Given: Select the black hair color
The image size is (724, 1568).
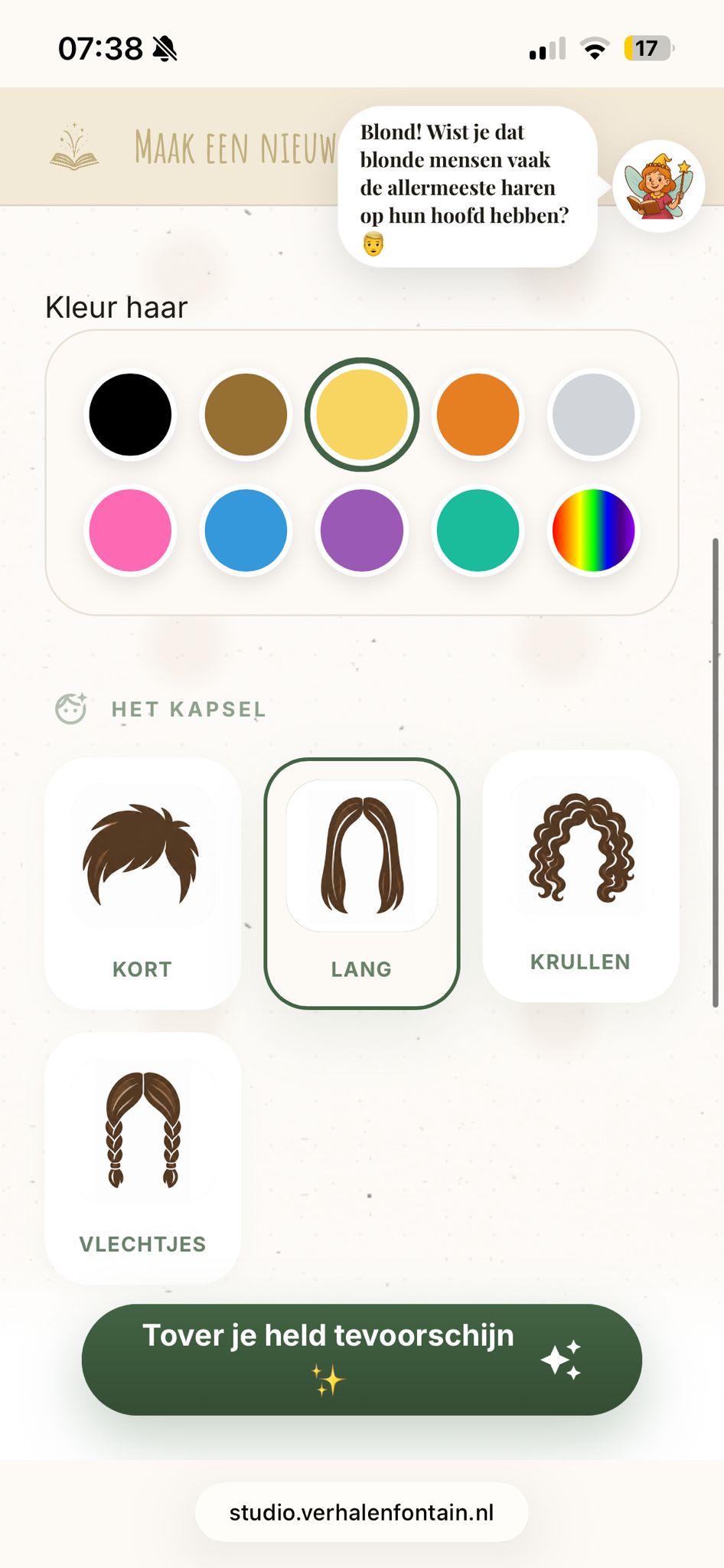Looking at the screenshot, I should coord(130,415).
